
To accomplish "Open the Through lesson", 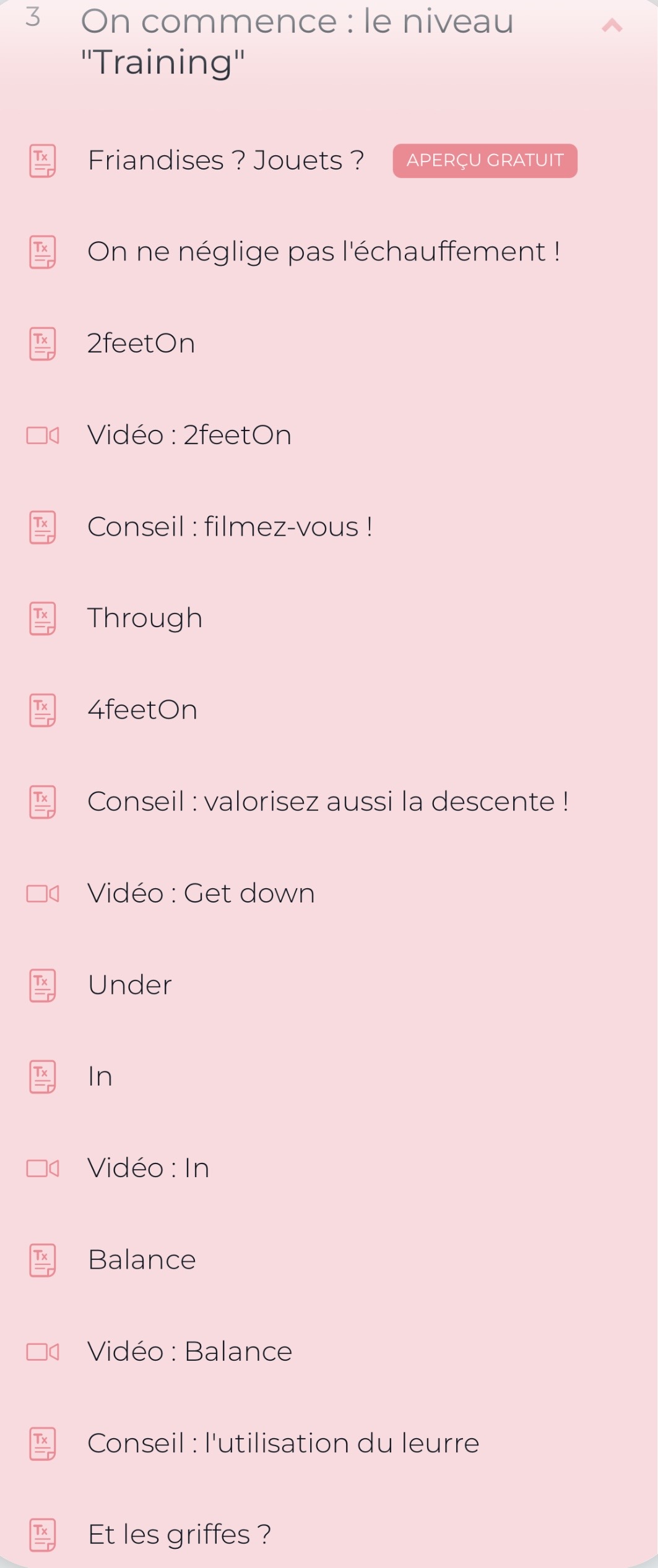I will tap(145, 619).
